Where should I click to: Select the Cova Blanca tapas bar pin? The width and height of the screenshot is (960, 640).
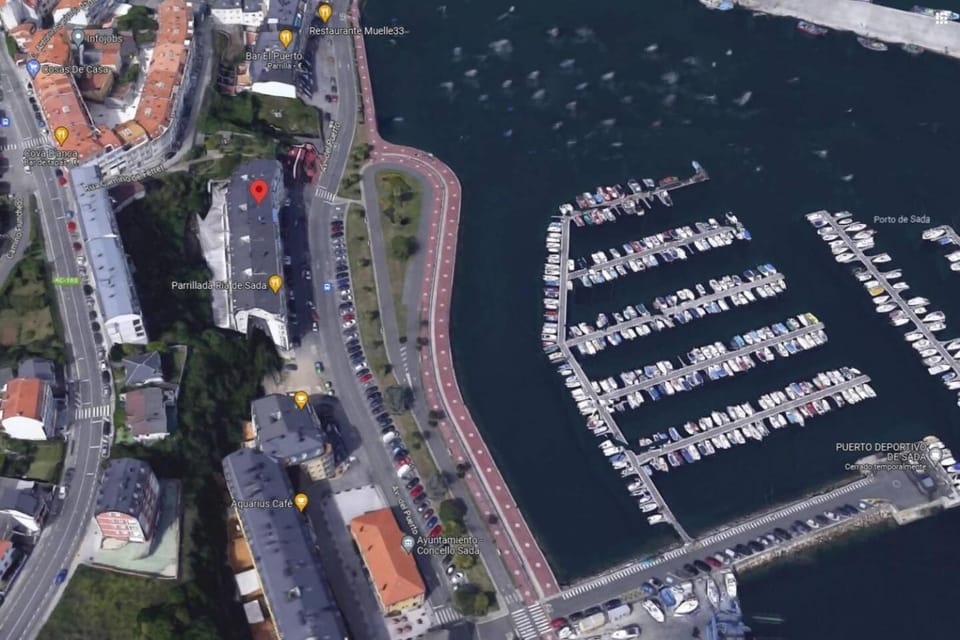click(61, 134)
